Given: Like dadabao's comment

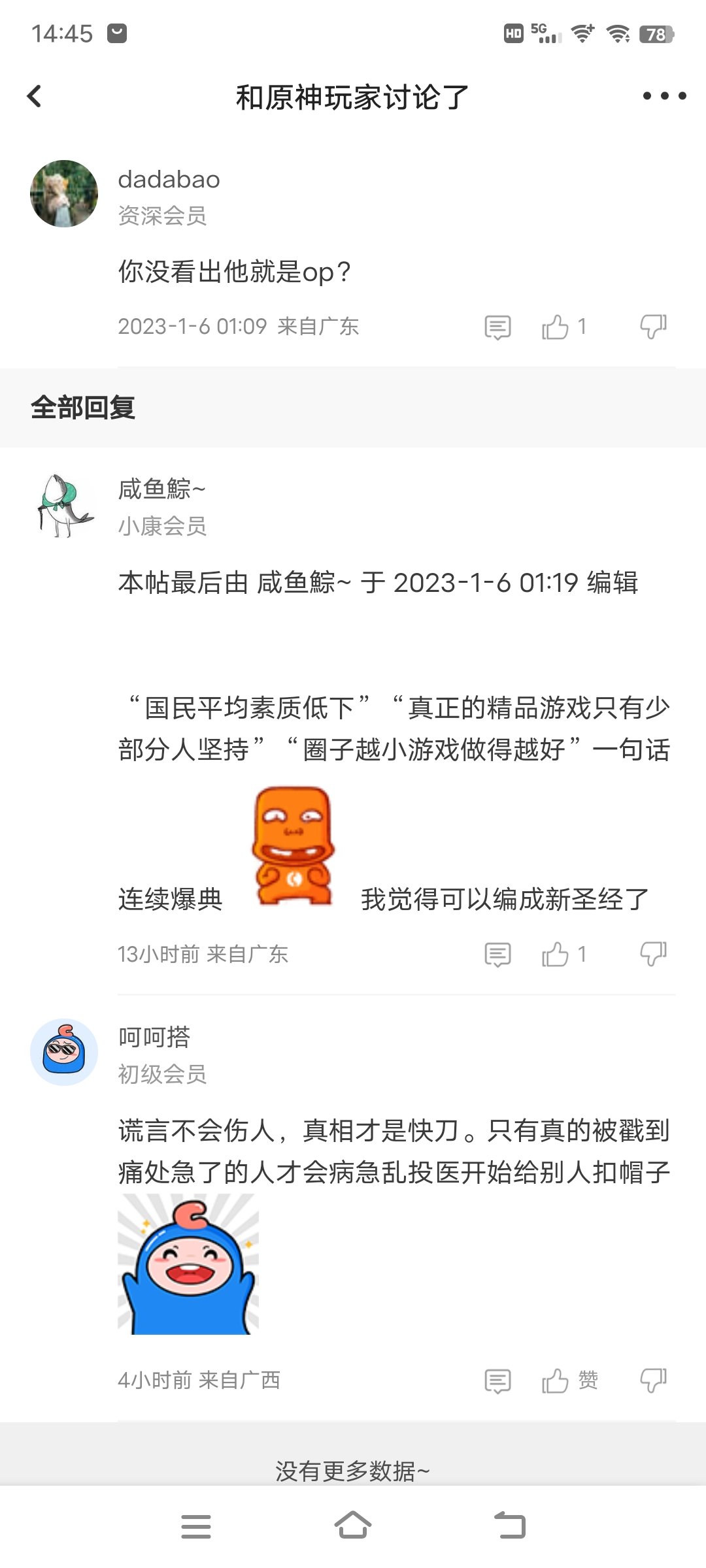Looking at the screenshot, I should (x=556, y=327).
